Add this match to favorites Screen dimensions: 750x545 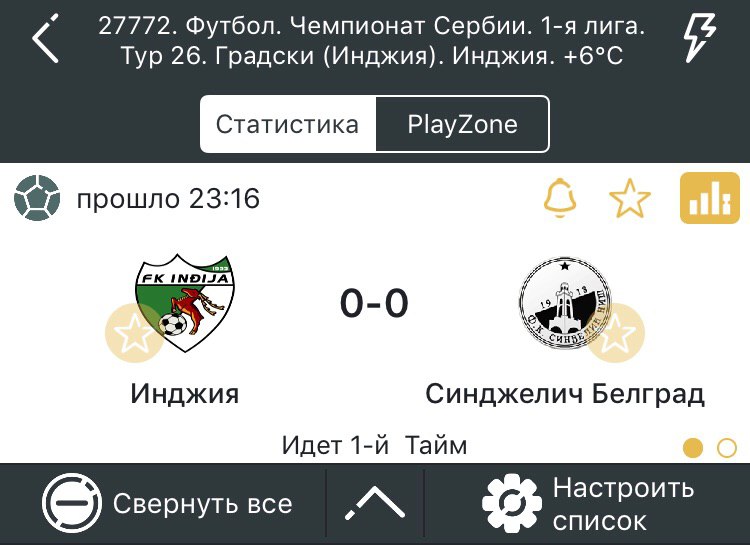click(629, 200)
